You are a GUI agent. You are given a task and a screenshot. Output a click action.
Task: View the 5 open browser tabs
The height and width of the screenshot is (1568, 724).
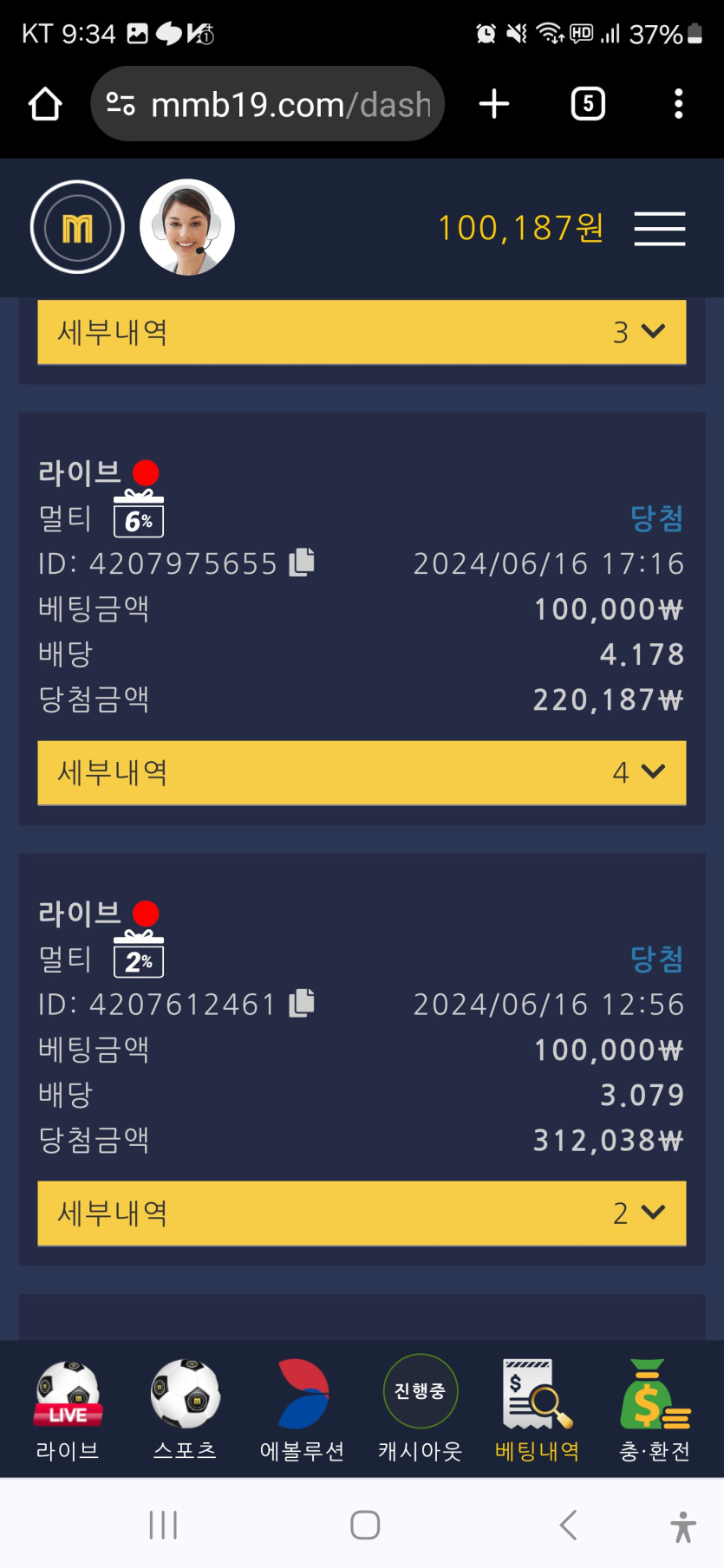tap(588, 104)
